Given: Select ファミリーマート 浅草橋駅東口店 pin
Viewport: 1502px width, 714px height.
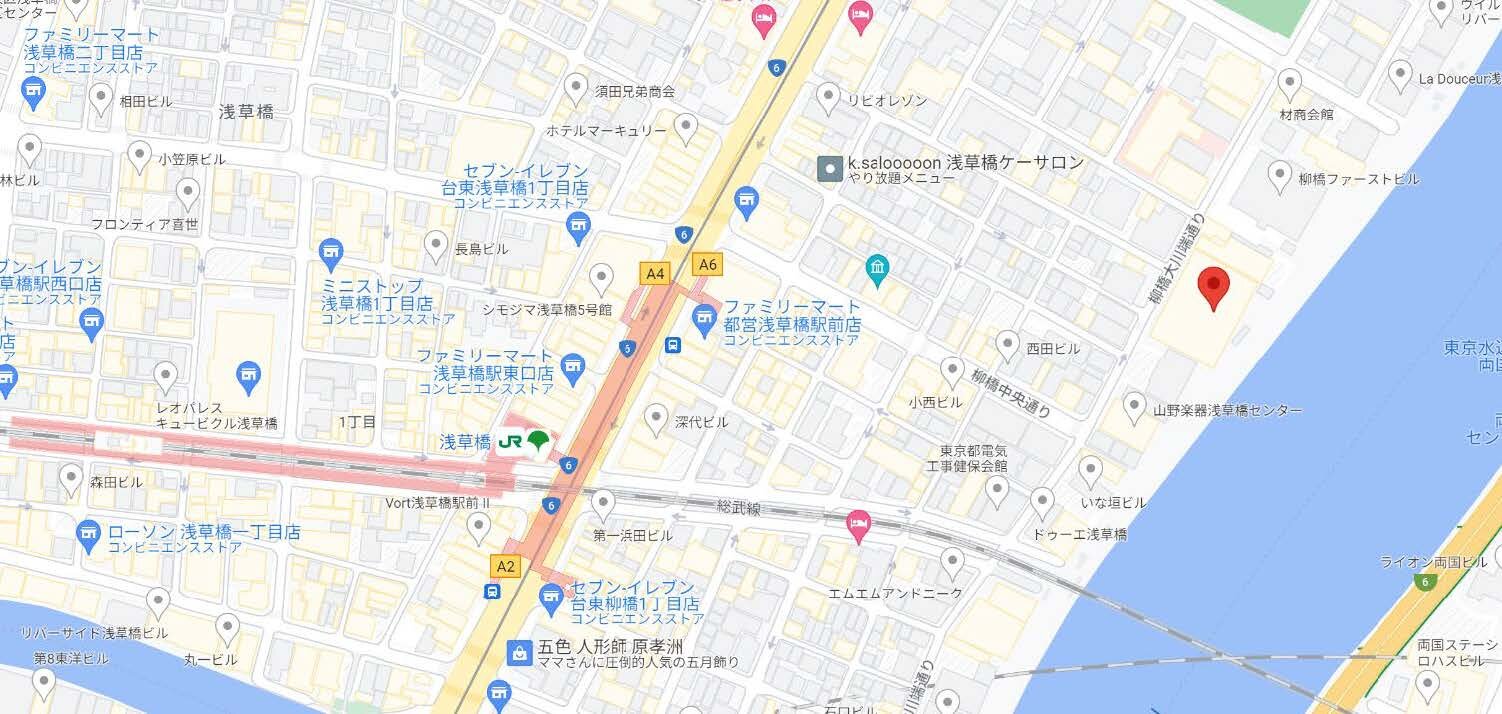Looking at the screenshot, I should (x=573, y=367).
